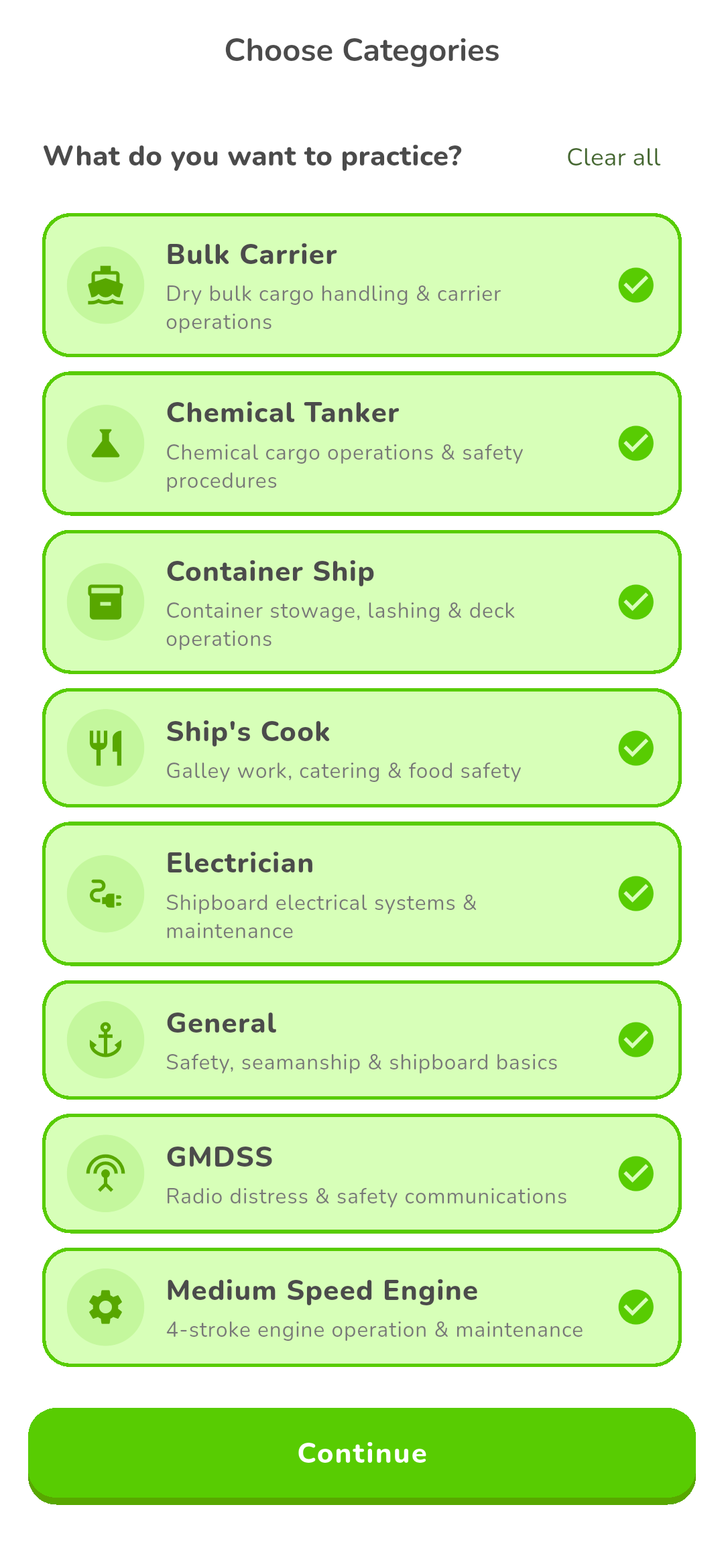724x1568 pixels.
Task: Deselect Ship's Cook category
Action: click(362, 748)
